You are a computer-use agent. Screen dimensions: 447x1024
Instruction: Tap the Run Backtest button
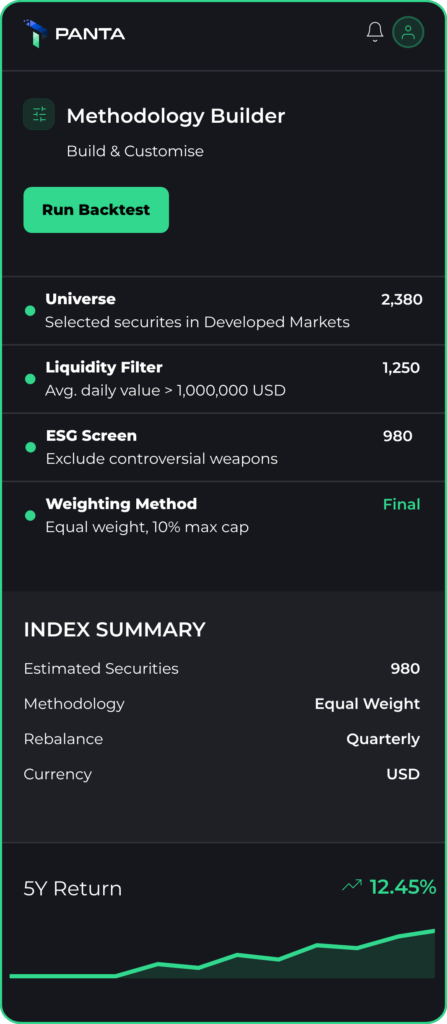pyautogui.click(x=96, y=210)
